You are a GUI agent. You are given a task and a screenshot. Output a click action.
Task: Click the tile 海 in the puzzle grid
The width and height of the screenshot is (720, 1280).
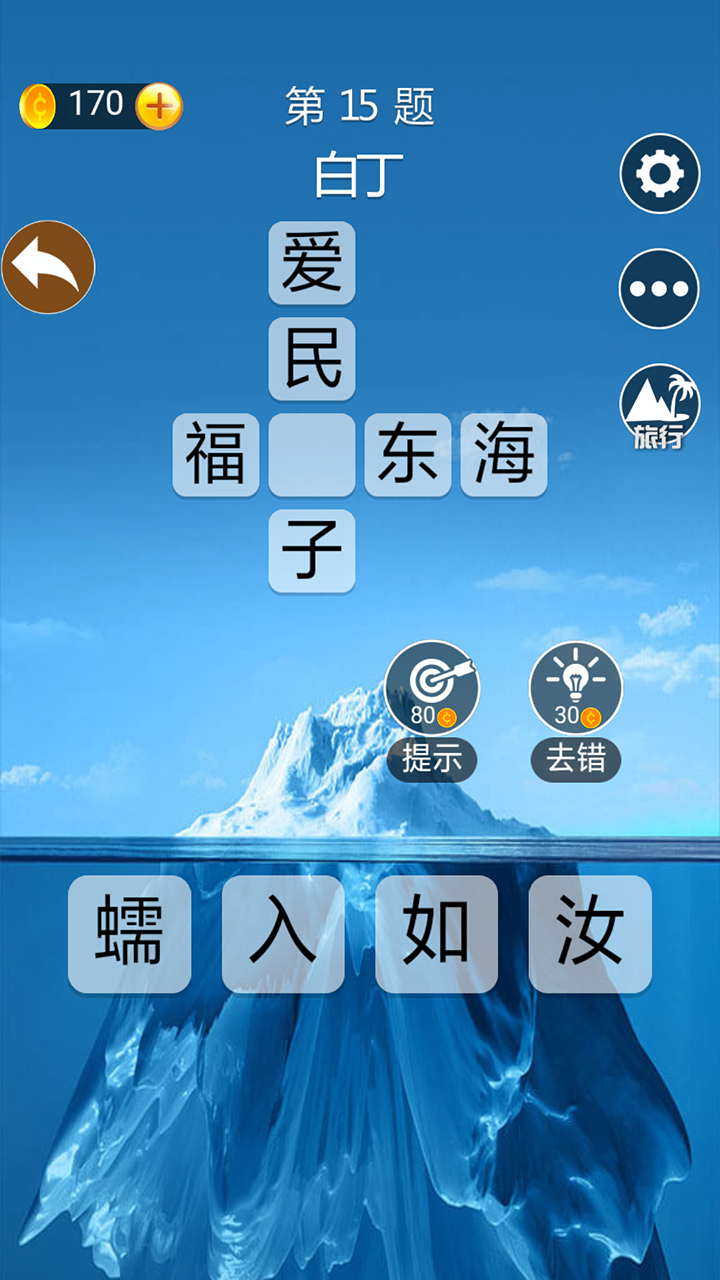coord(505,455)
